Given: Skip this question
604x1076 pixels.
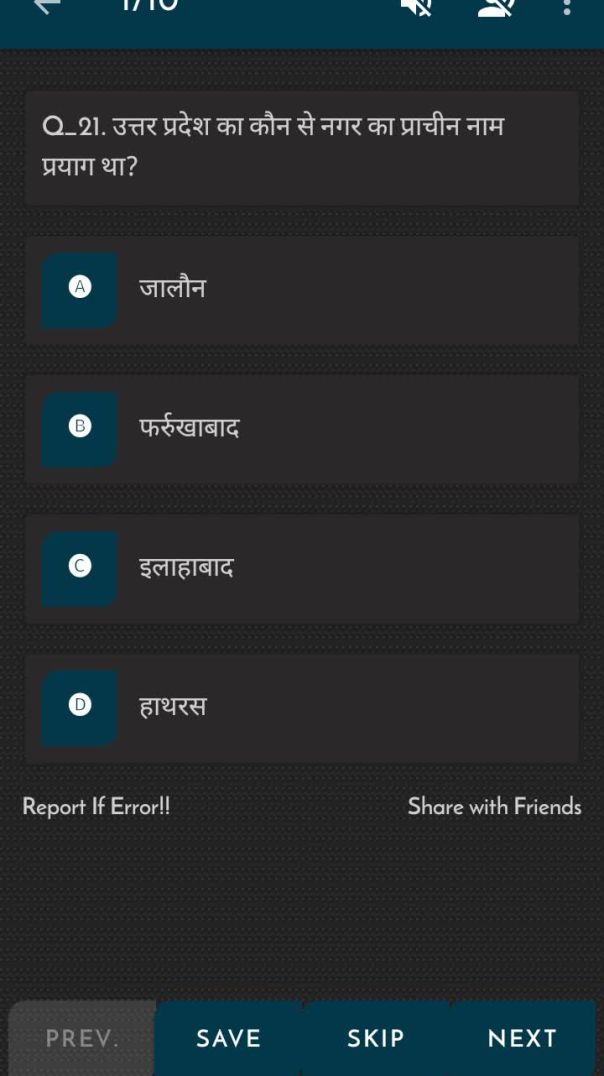Looking at the screenshot, I should click(x=375, y=1038).
